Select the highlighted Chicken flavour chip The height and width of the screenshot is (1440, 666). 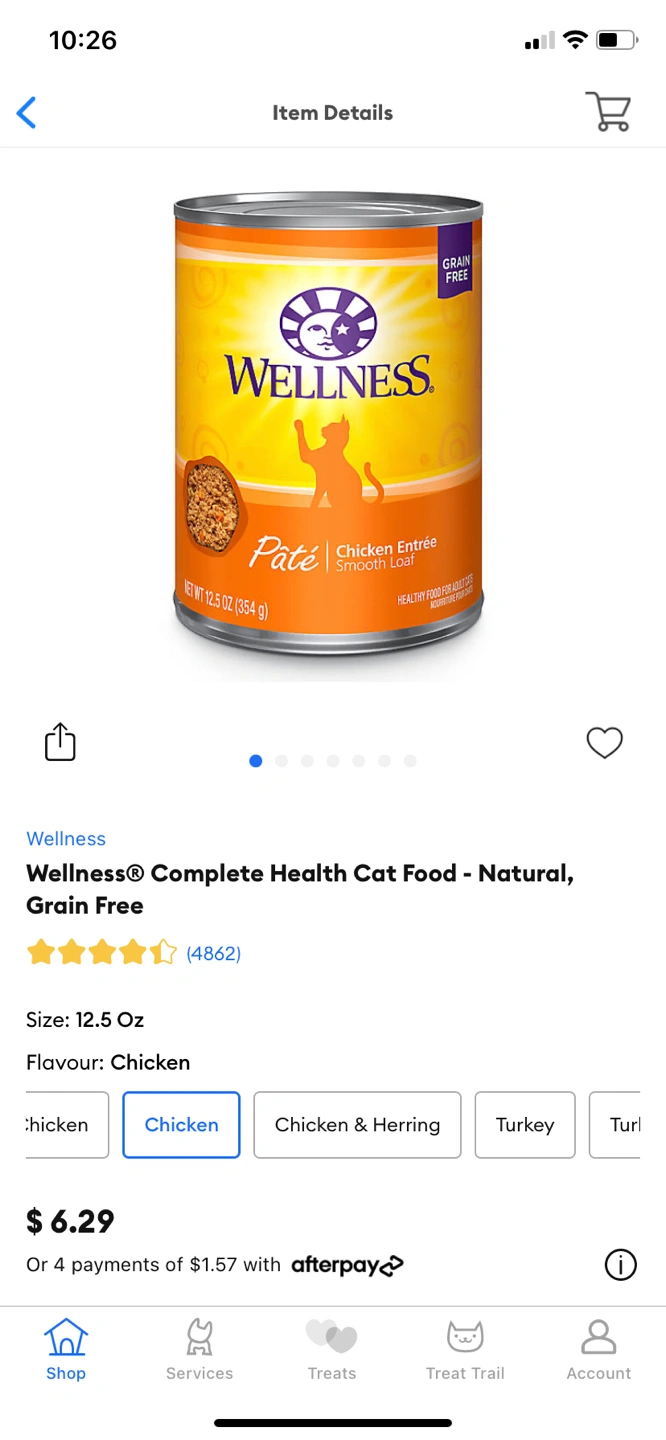coord(181,1125)
